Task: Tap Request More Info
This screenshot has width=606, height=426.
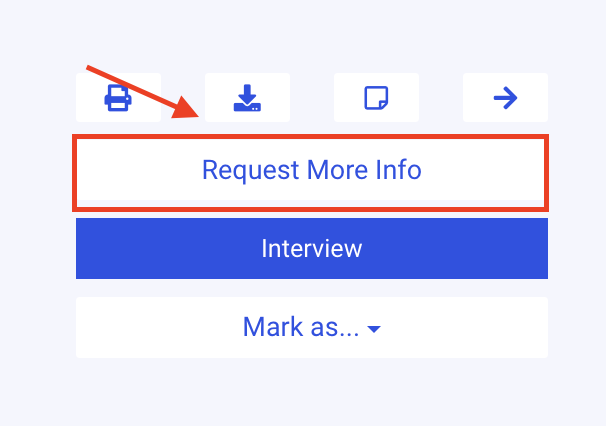Action: point(311,171)
